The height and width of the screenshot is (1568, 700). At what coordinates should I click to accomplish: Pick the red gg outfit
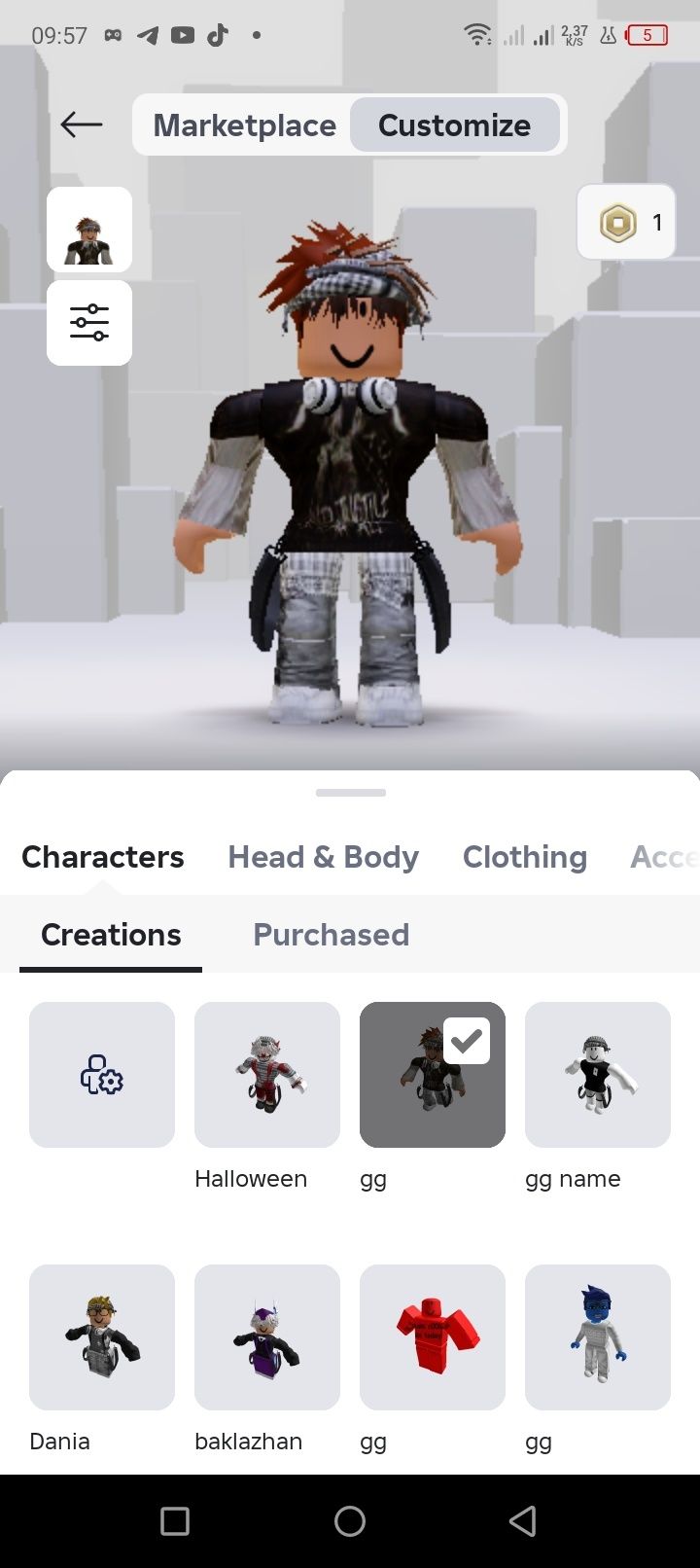[433, 1337]
